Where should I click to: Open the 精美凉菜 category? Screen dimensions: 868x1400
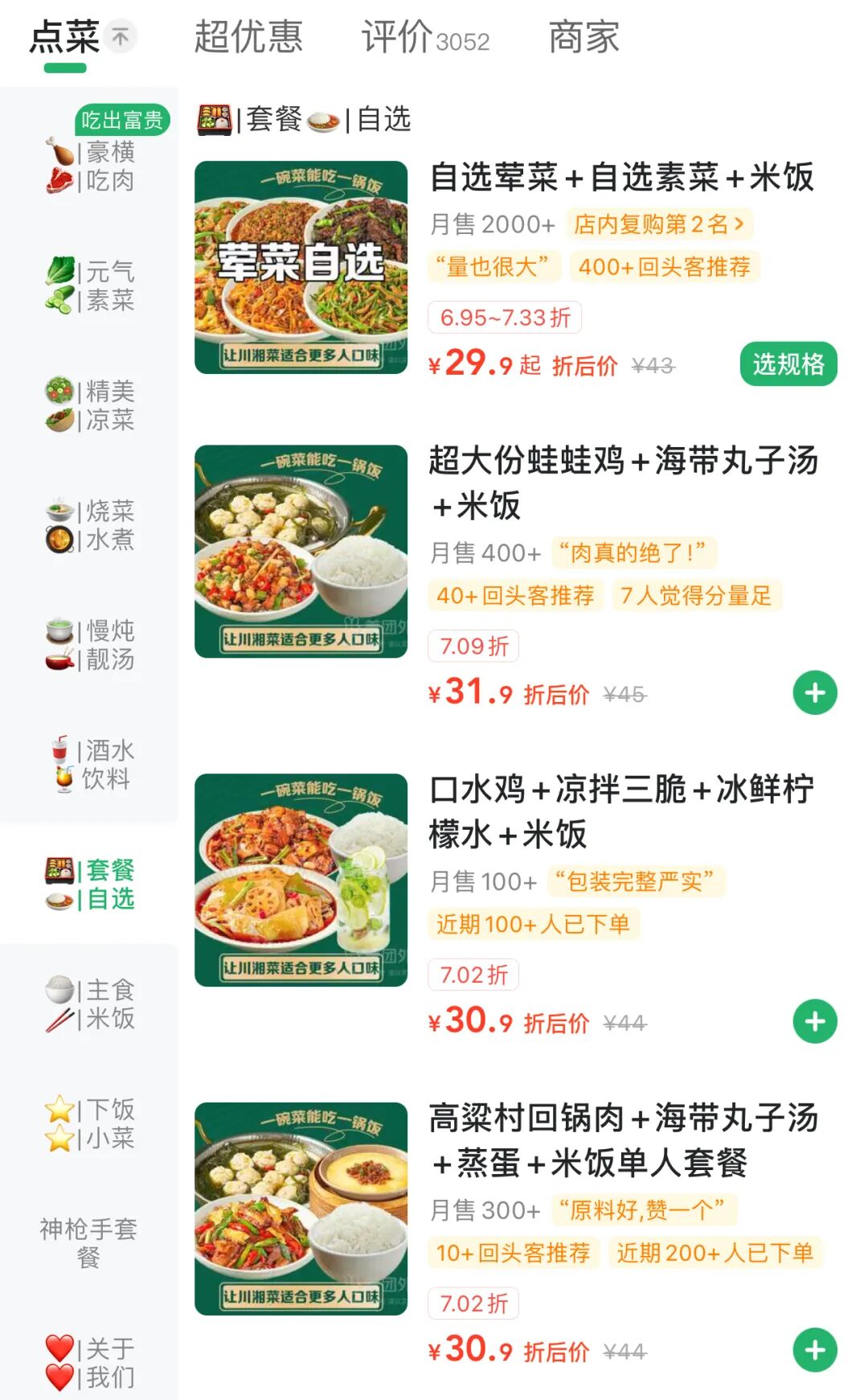tap(90, 405)
